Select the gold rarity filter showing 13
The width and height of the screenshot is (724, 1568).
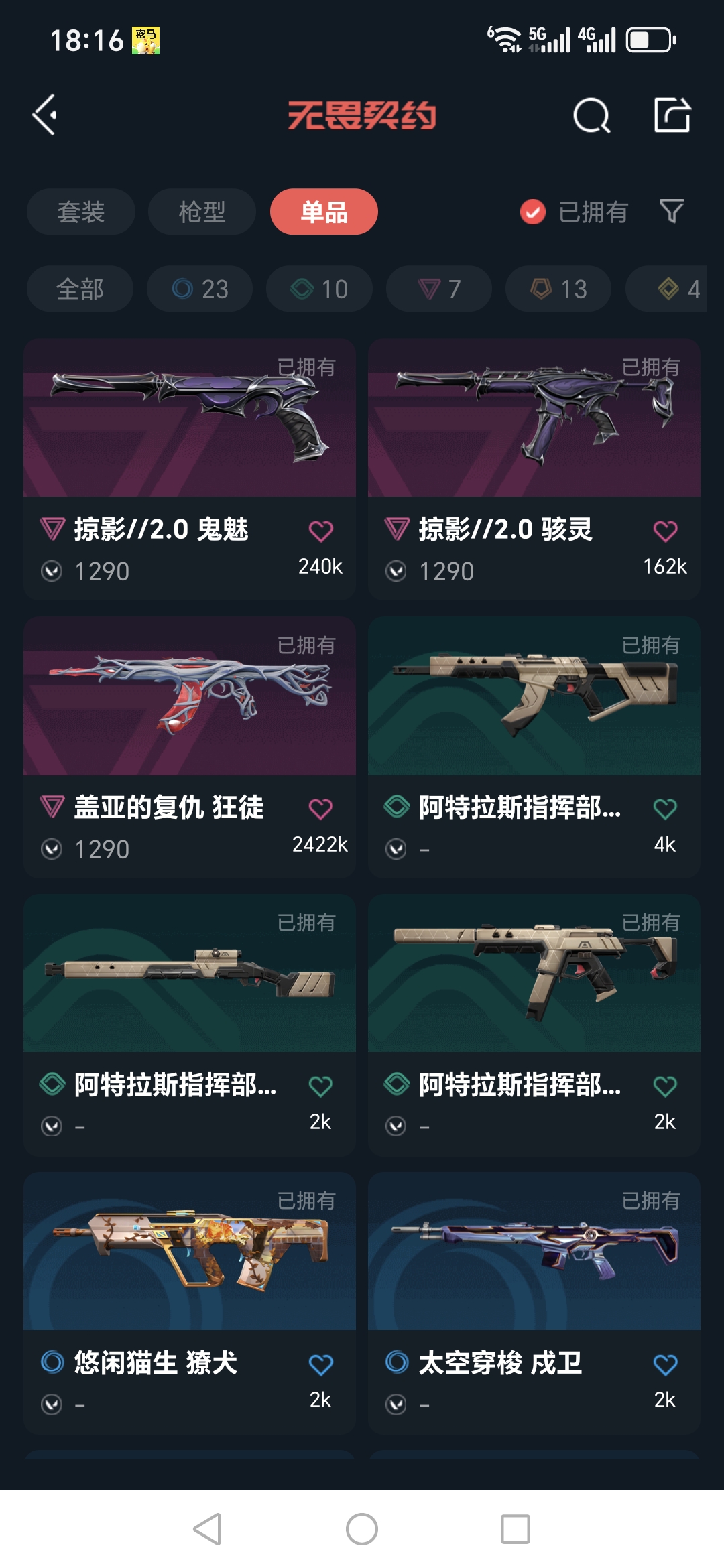[557, 289]
